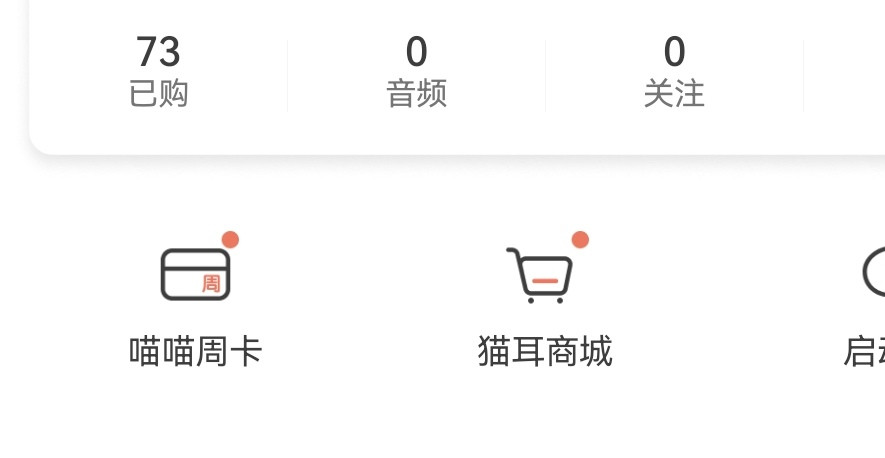Viewport: 885px width, 458px height.
Task: Open the 关注 following list
Action: pyautogui.click(x=674, y=72)
